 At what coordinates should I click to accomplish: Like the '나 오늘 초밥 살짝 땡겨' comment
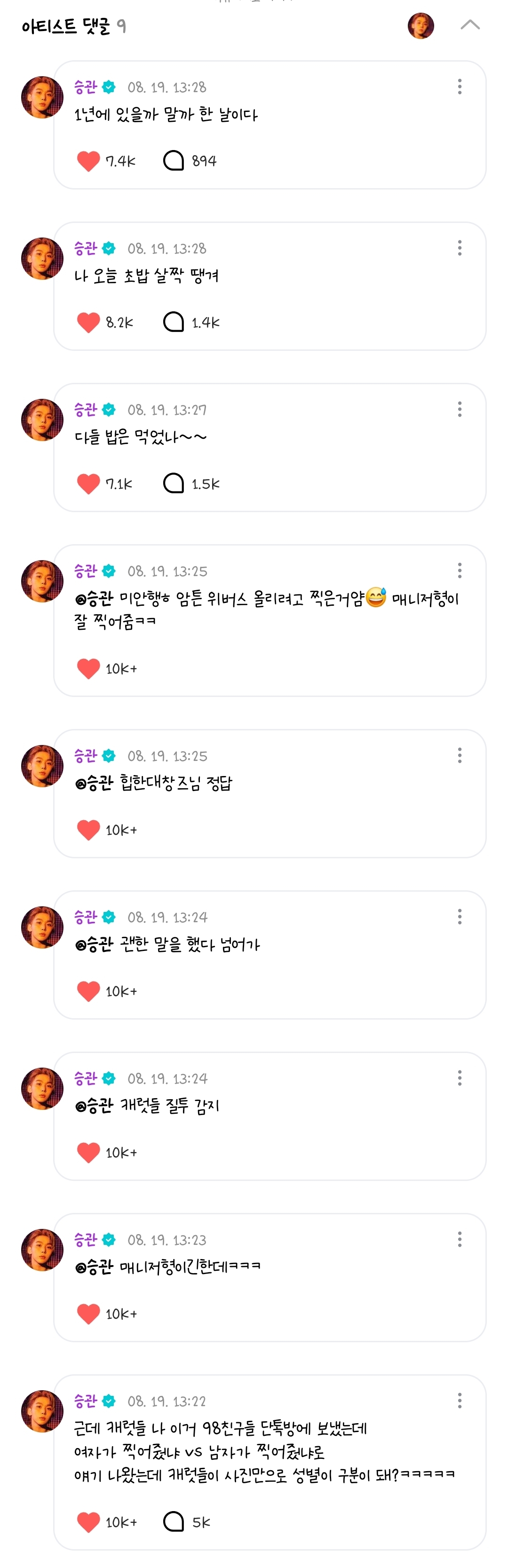pyautogui.click(x=88, y=322)
